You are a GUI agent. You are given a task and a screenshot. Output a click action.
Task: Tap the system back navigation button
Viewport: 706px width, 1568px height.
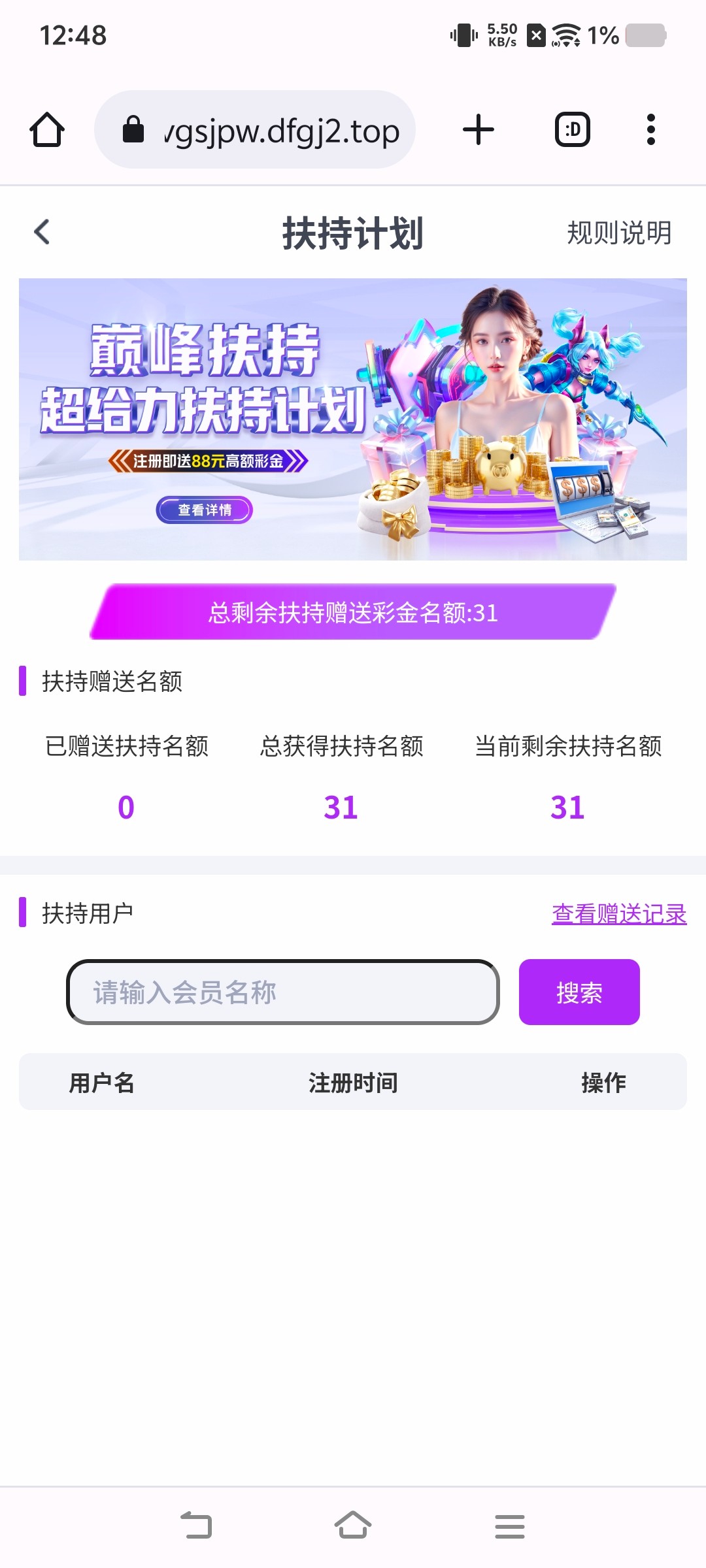point(196,1526)
